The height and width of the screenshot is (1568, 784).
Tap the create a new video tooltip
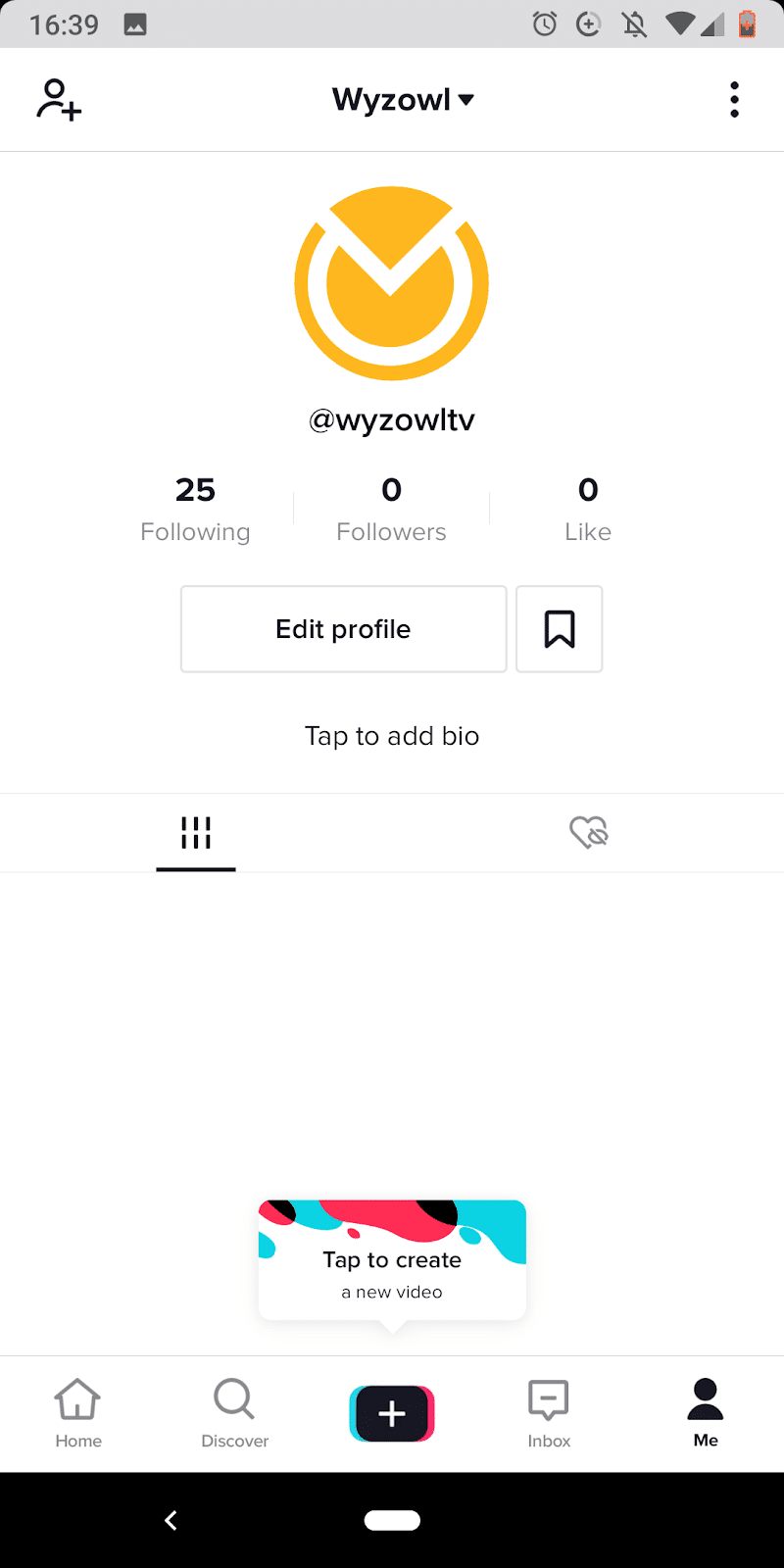(392, 1261)
